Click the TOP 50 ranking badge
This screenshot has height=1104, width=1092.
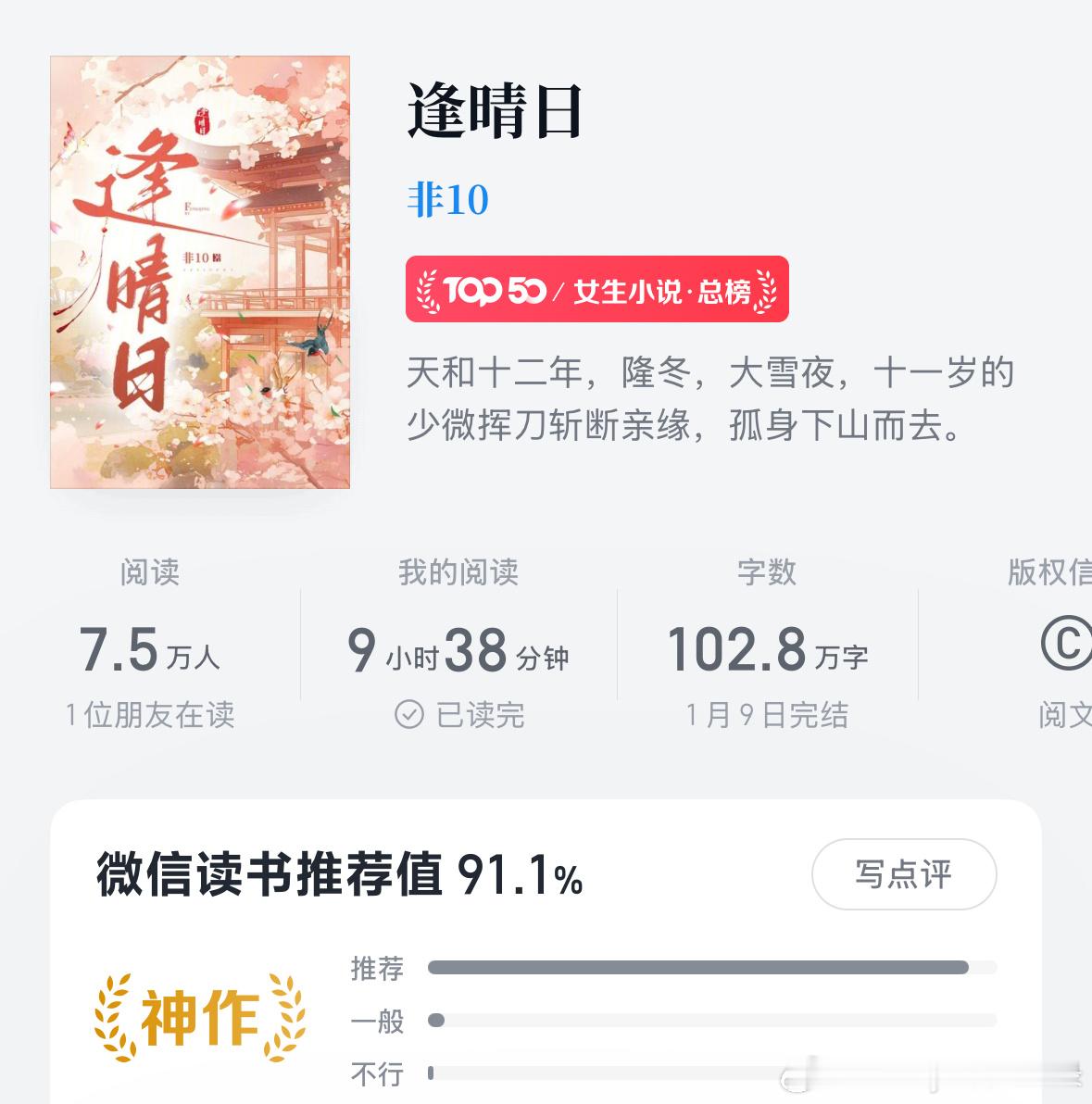(597, 290)
